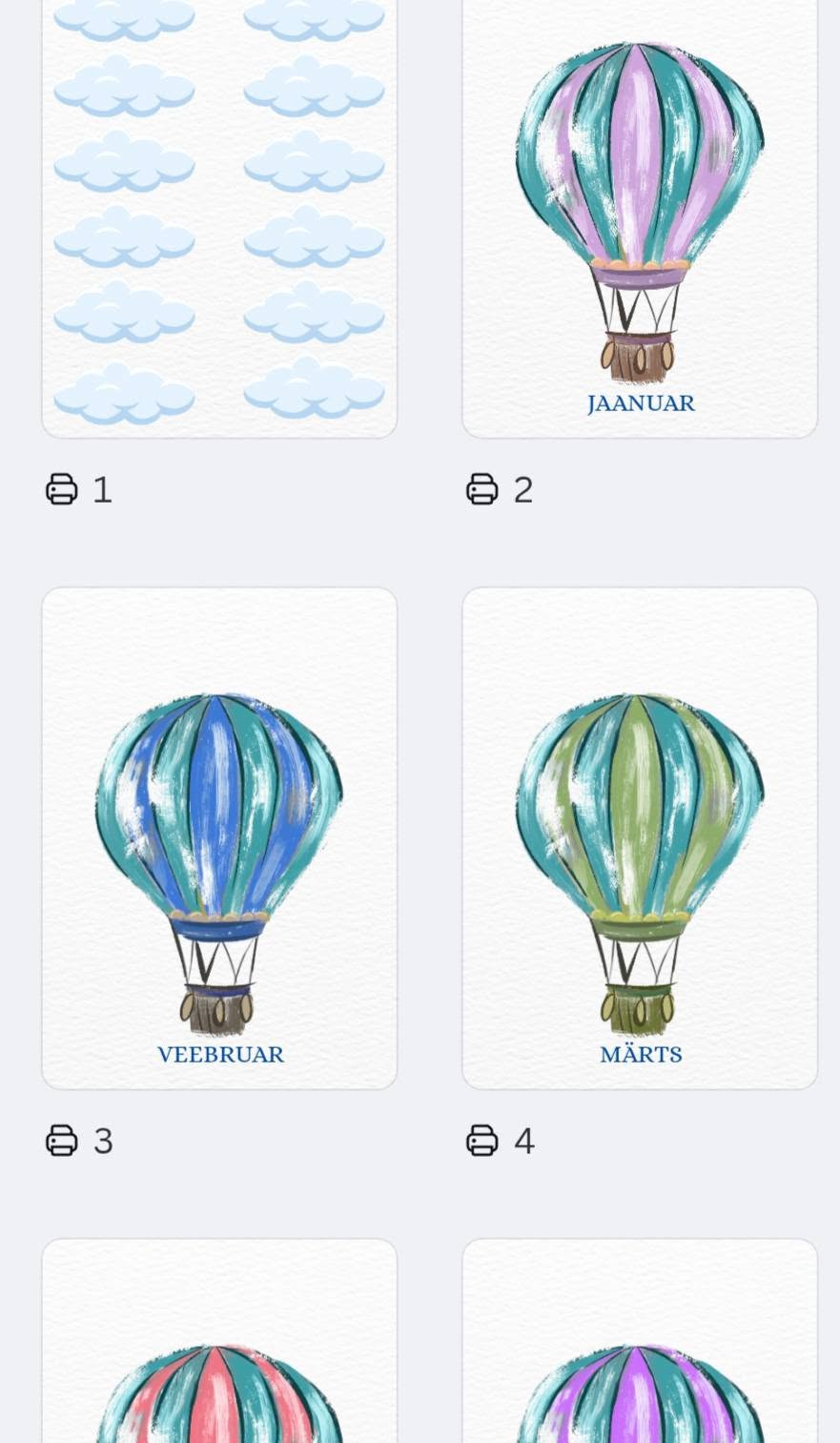Select the VEEBRUAR balloon page
The image size is (840, 1443).
(219, 838)
